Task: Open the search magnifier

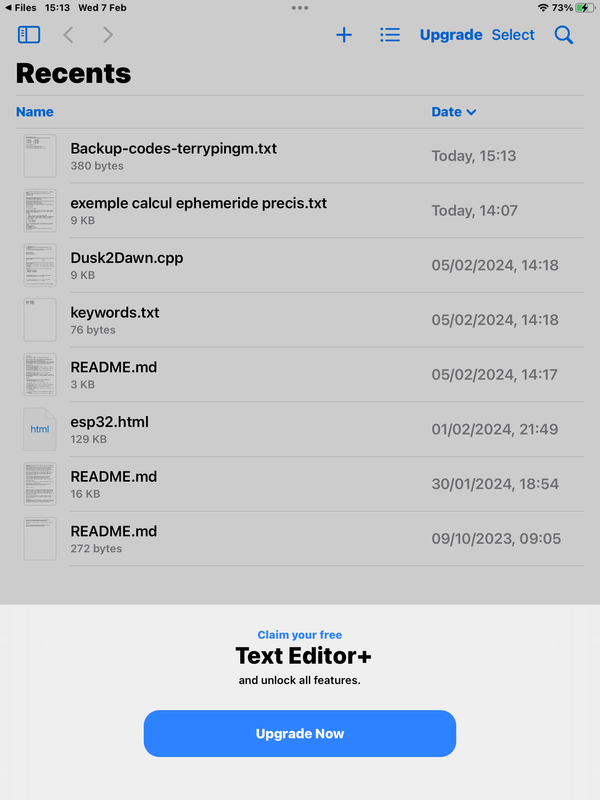Action: (564, 35)
